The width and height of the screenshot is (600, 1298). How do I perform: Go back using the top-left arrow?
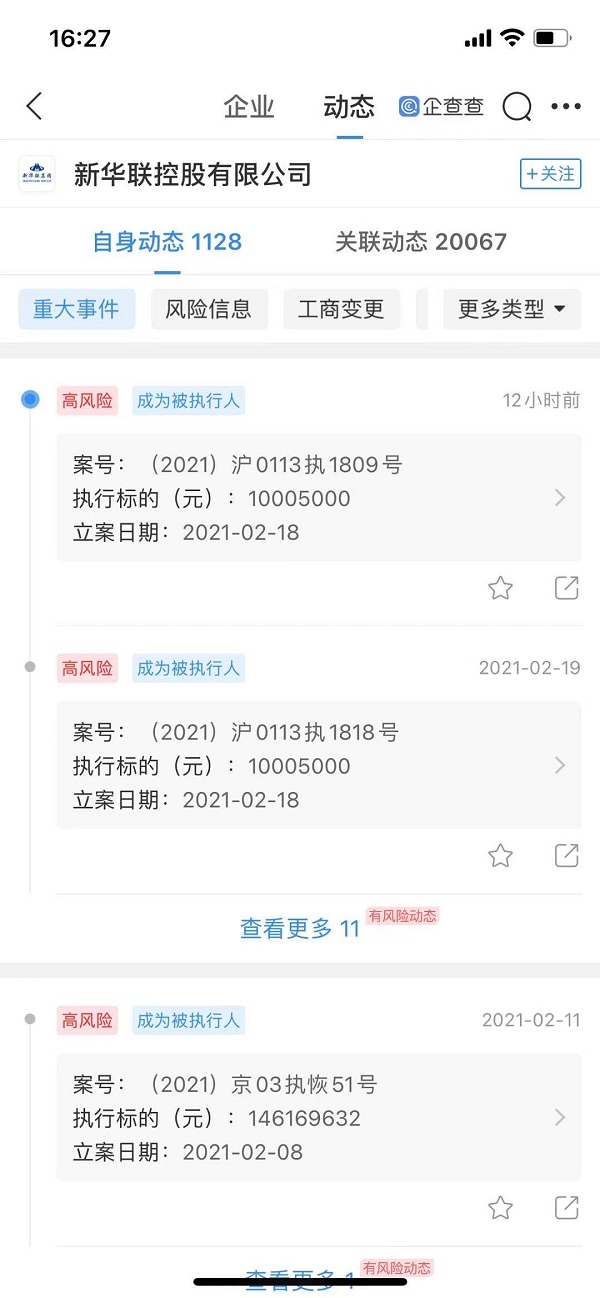[x=34, y=106]
